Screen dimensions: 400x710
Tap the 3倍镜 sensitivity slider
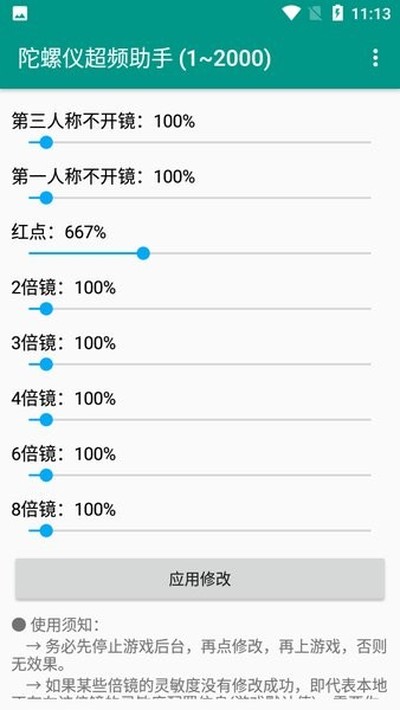(x=200, y=364)
